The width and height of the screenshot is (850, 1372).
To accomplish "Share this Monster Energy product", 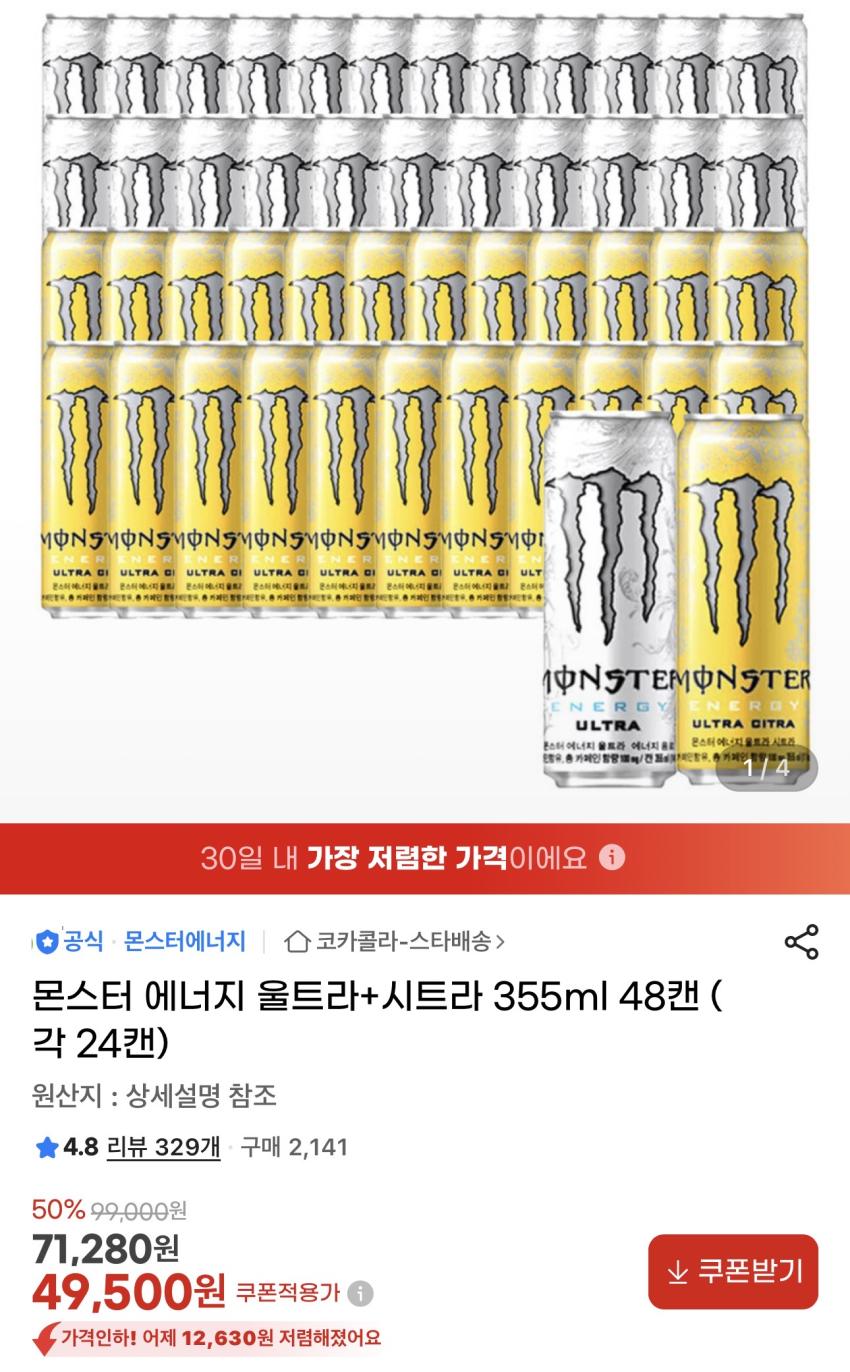I will (x=801, y=941).
